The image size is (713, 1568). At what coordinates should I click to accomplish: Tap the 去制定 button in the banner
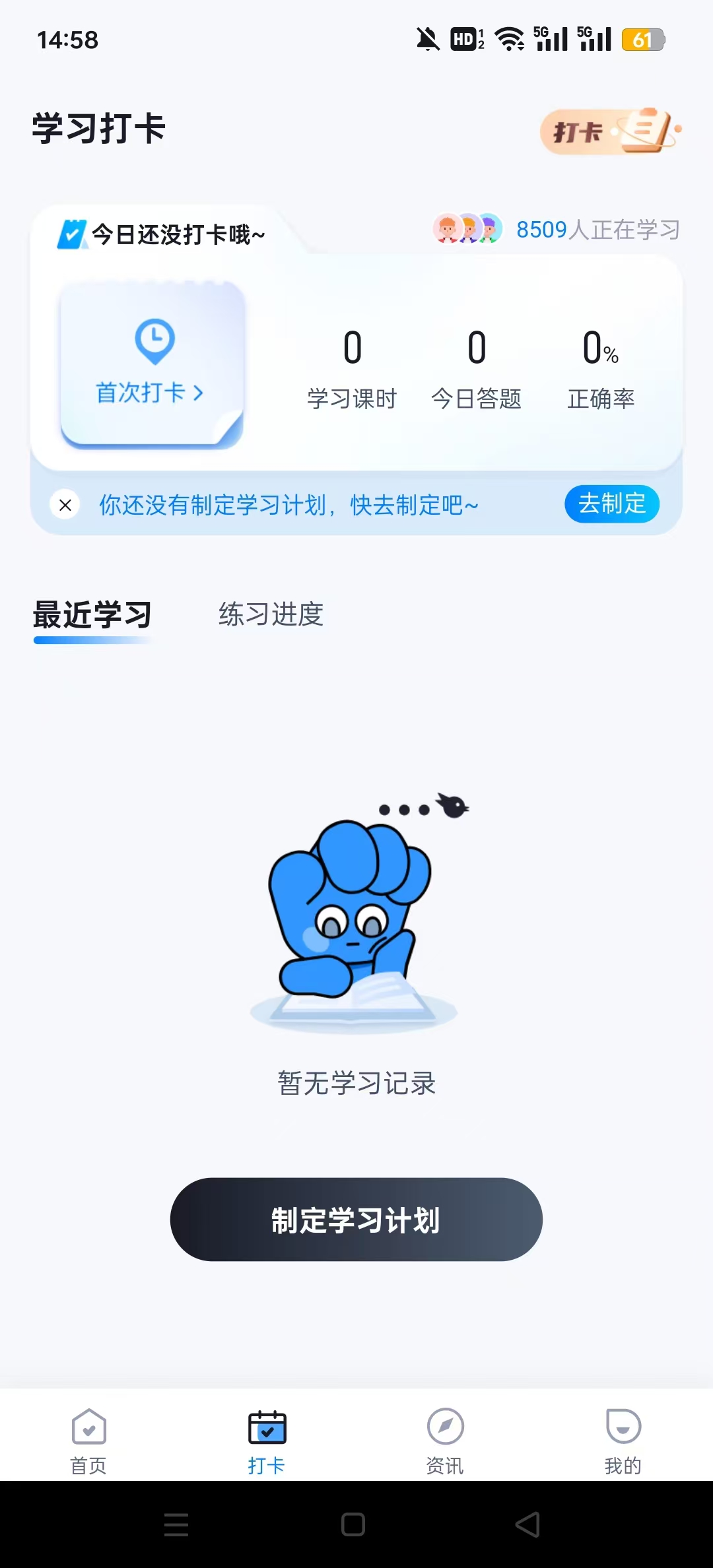pos(611,504)
